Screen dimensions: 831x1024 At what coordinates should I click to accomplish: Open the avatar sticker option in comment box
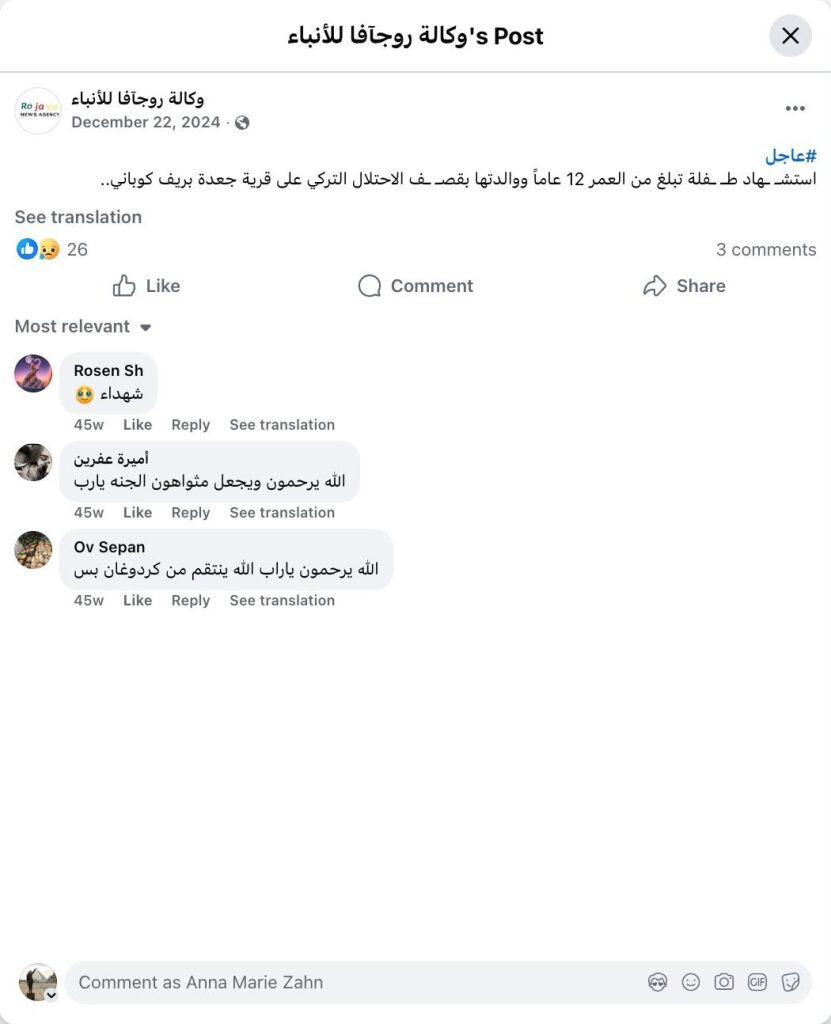[657, 982]
